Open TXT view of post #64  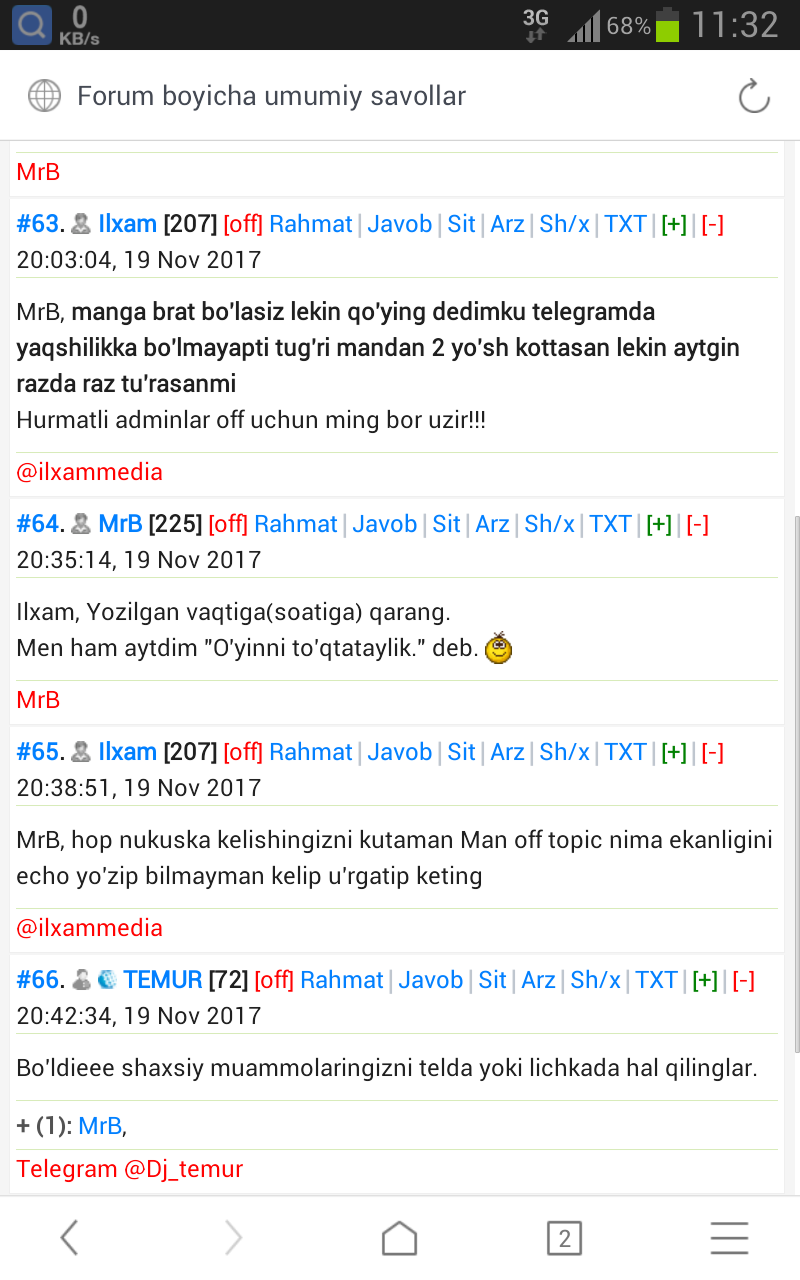pos(610,524)
